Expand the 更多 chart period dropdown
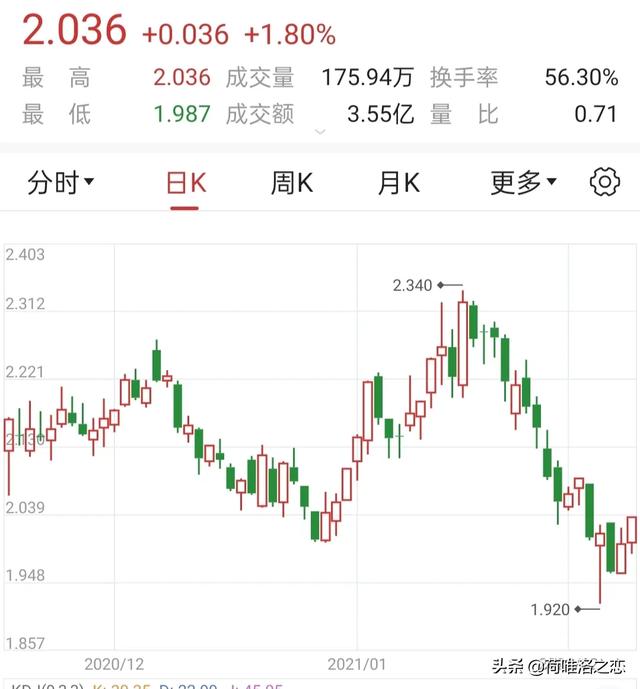Viewport: 640px width, 689px height. 523,183
